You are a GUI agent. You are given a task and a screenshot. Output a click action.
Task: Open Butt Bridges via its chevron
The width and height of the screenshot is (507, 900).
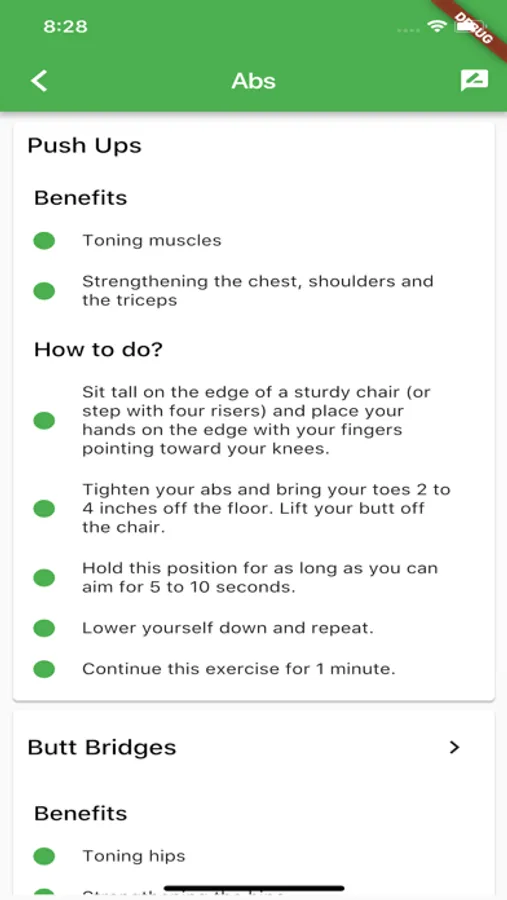coord(454,747)
